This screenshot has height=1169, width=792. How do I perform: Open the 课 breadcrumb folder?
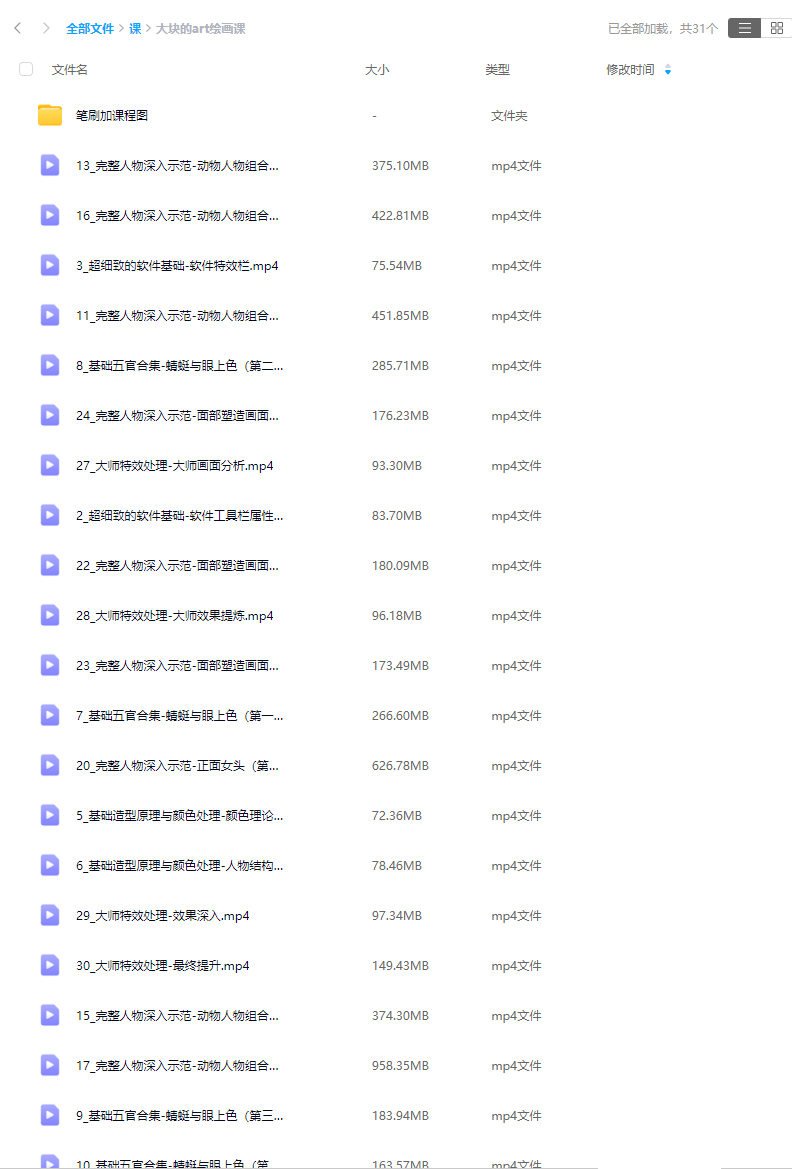coord(135,29)
